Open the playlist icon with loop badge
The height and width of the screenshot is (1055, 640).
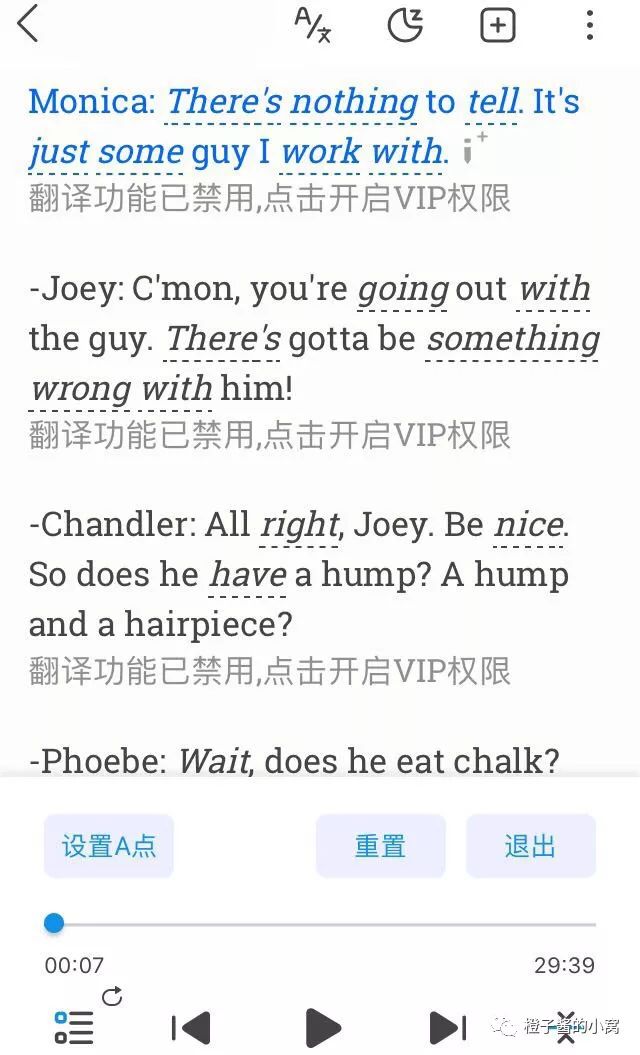(x=76, y=1026)
